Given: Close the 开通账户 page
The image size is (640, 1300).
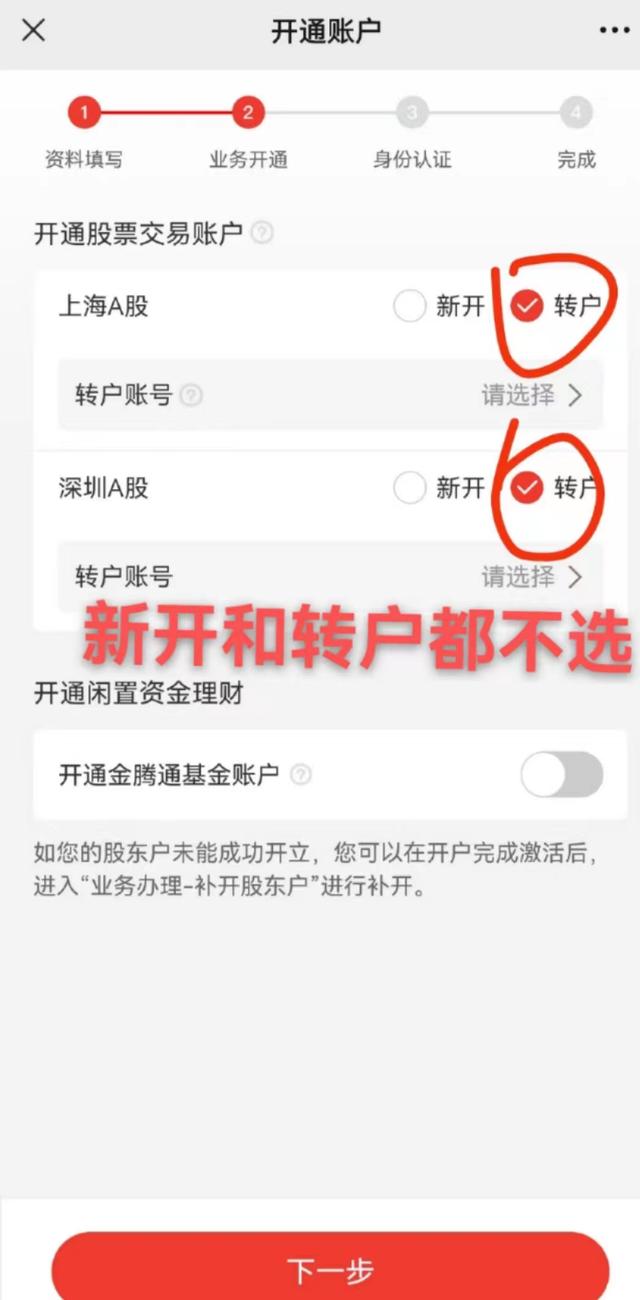Looking at the screenshot, I should (34, 30).
